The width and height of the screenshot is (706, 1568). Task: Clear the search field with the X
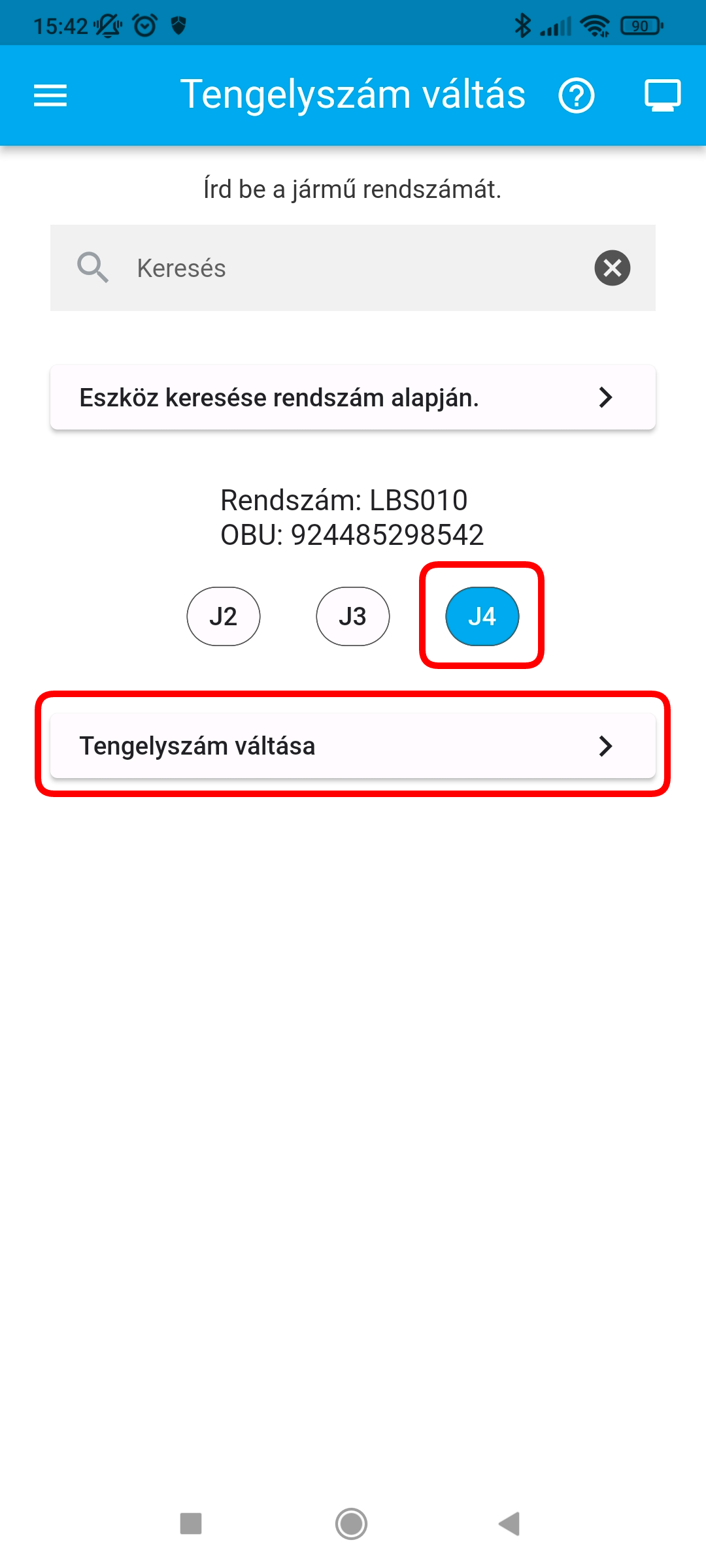click(612, 268)
